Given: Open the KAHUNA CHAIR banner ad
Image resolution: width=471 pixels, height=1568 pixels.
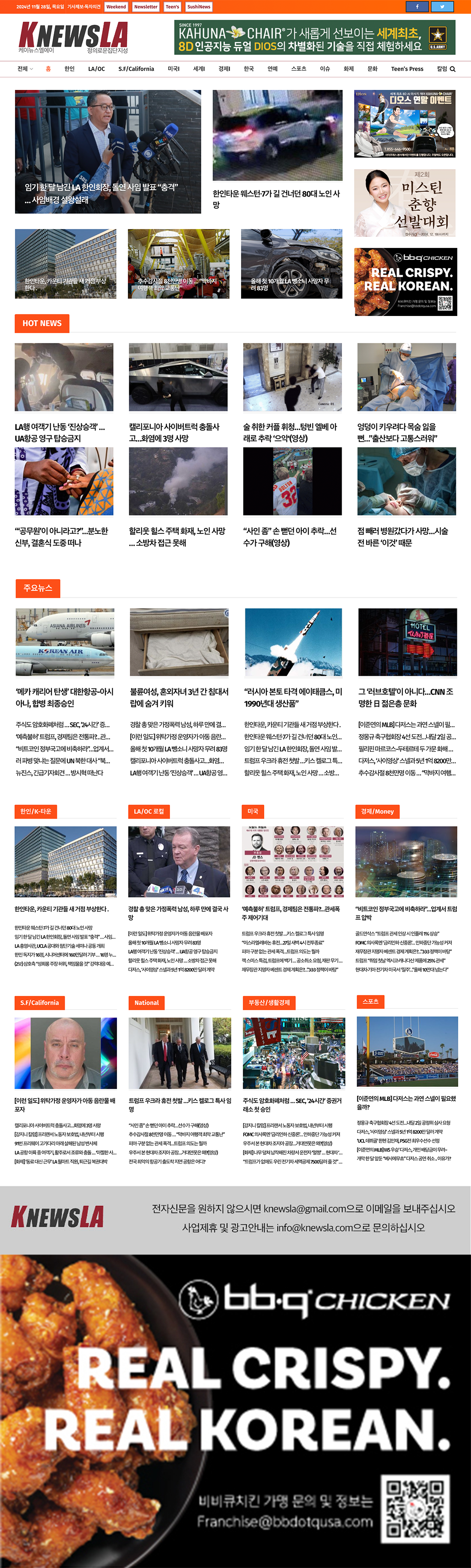Looking at the screenshot, I should (x=315, y=38).
